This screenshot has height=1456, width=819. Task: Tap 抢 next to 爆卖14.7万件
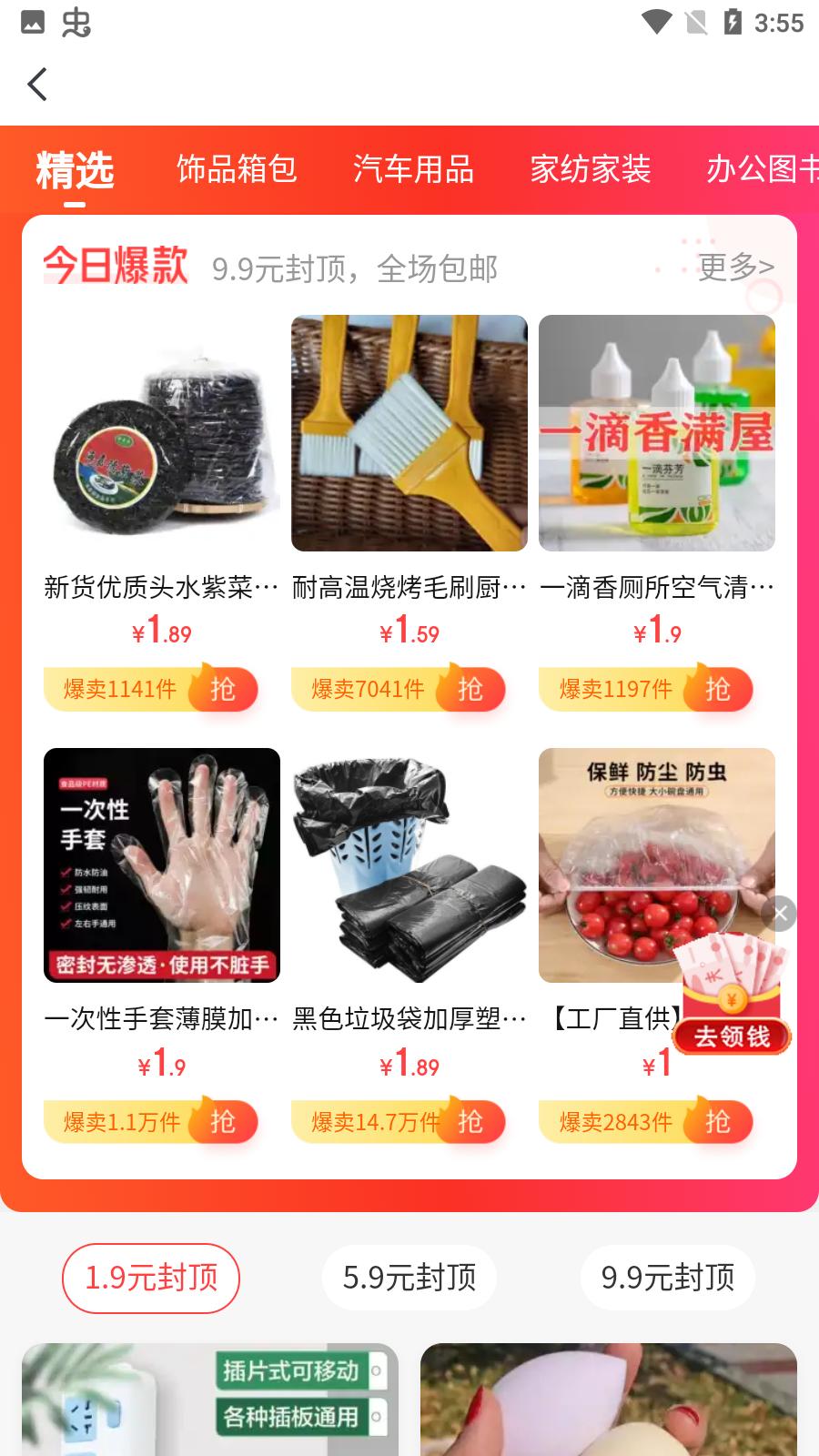point(470,1122)
